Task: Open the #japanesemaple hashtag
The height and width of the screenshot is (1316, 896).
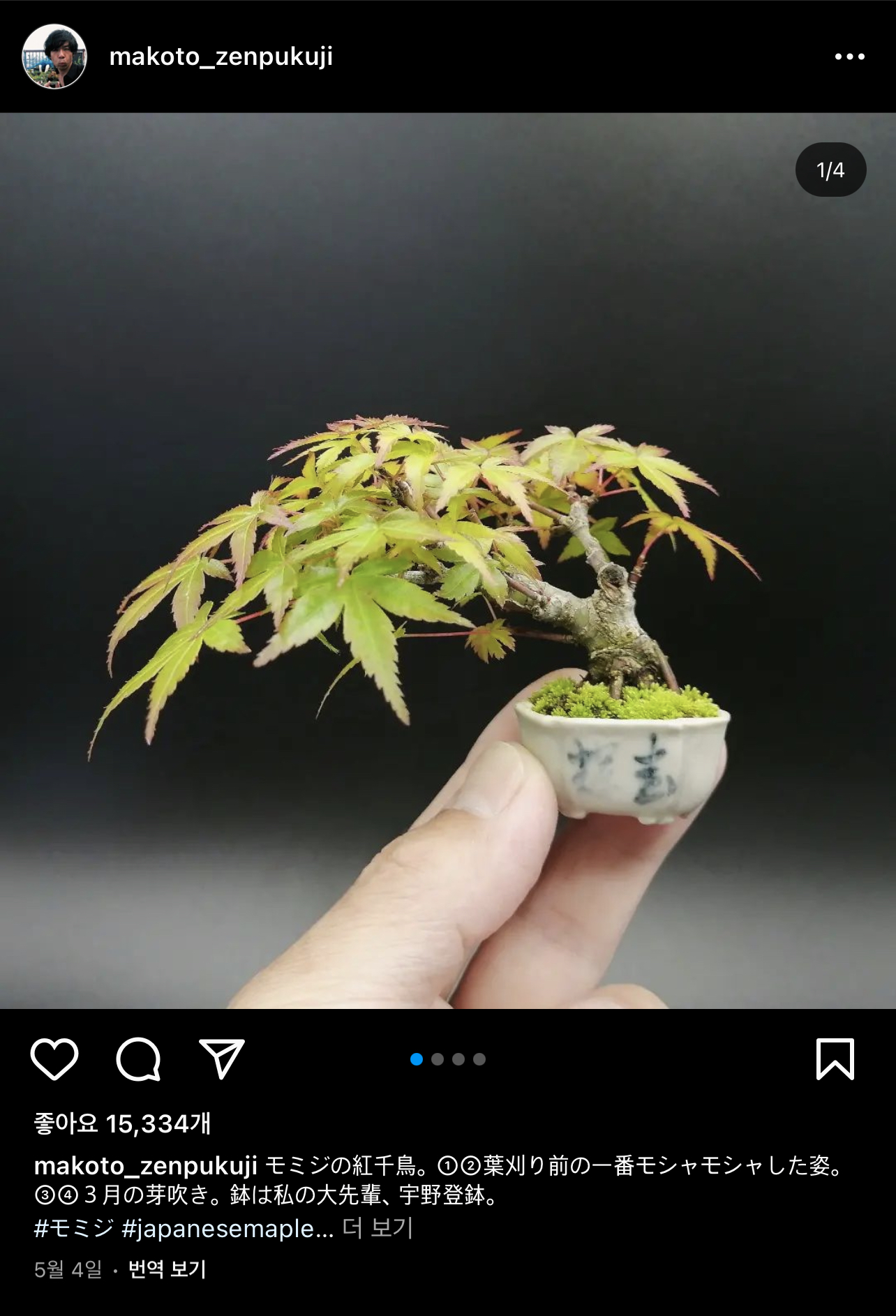Action: click(x=227, y=1228)
